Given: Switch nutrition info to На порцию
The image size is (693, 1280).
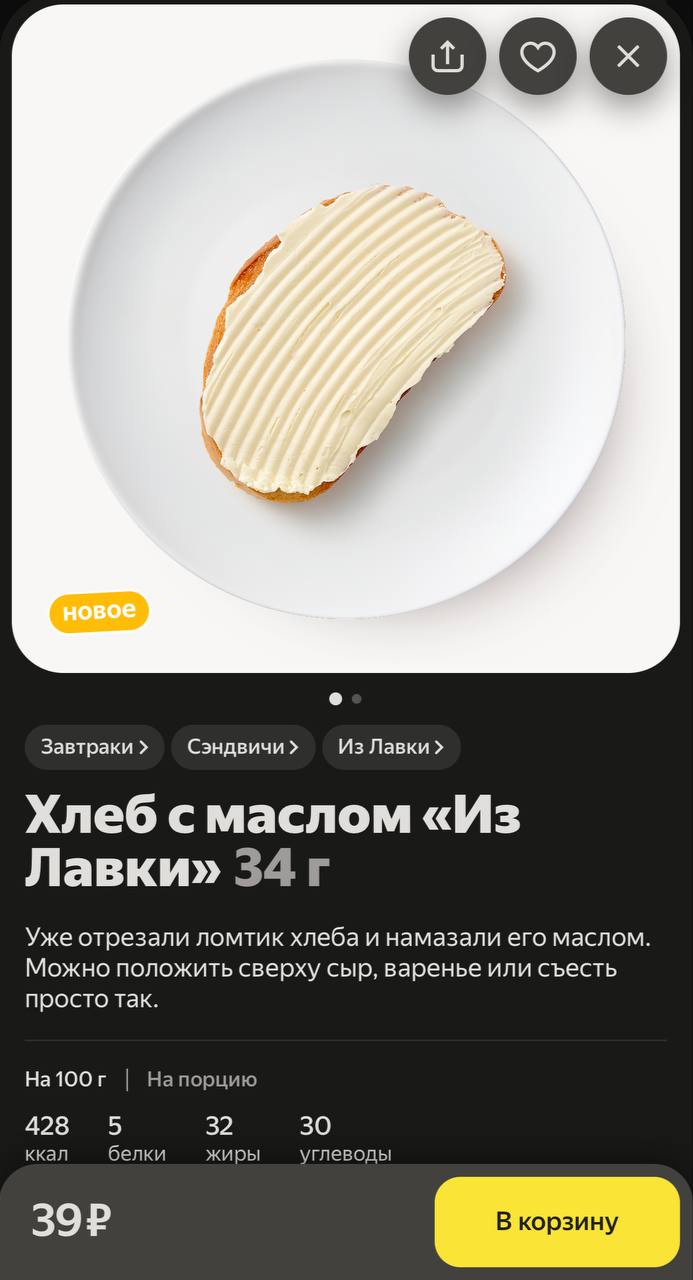Looking at the screenshot, I should tap(202, 1079).
